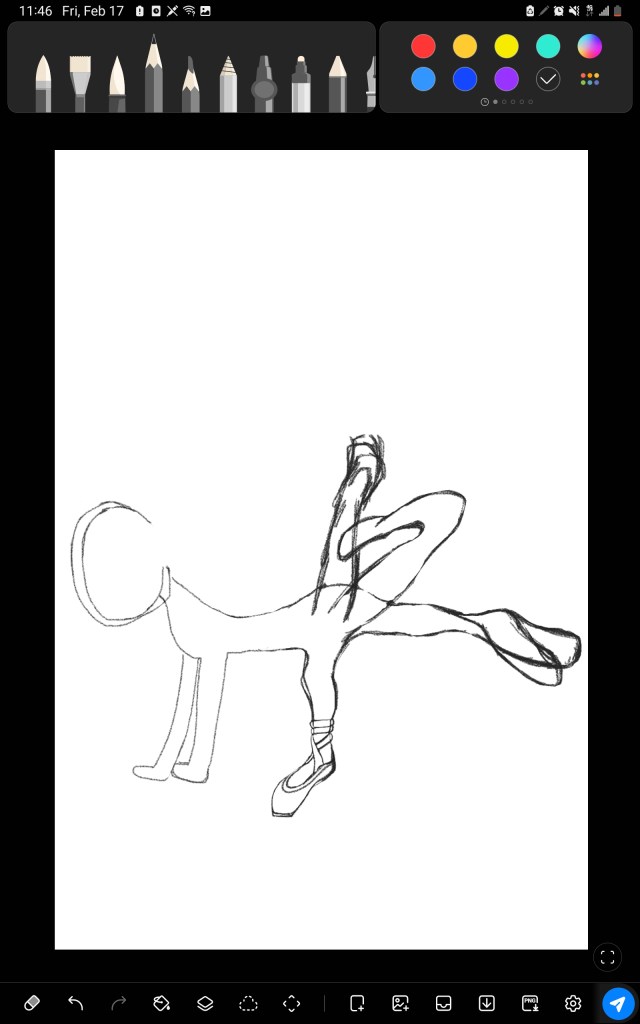Viewport: 640px width, 1024px height.
Task: Choose the yellow color swatch
Action: pos(506,46)
